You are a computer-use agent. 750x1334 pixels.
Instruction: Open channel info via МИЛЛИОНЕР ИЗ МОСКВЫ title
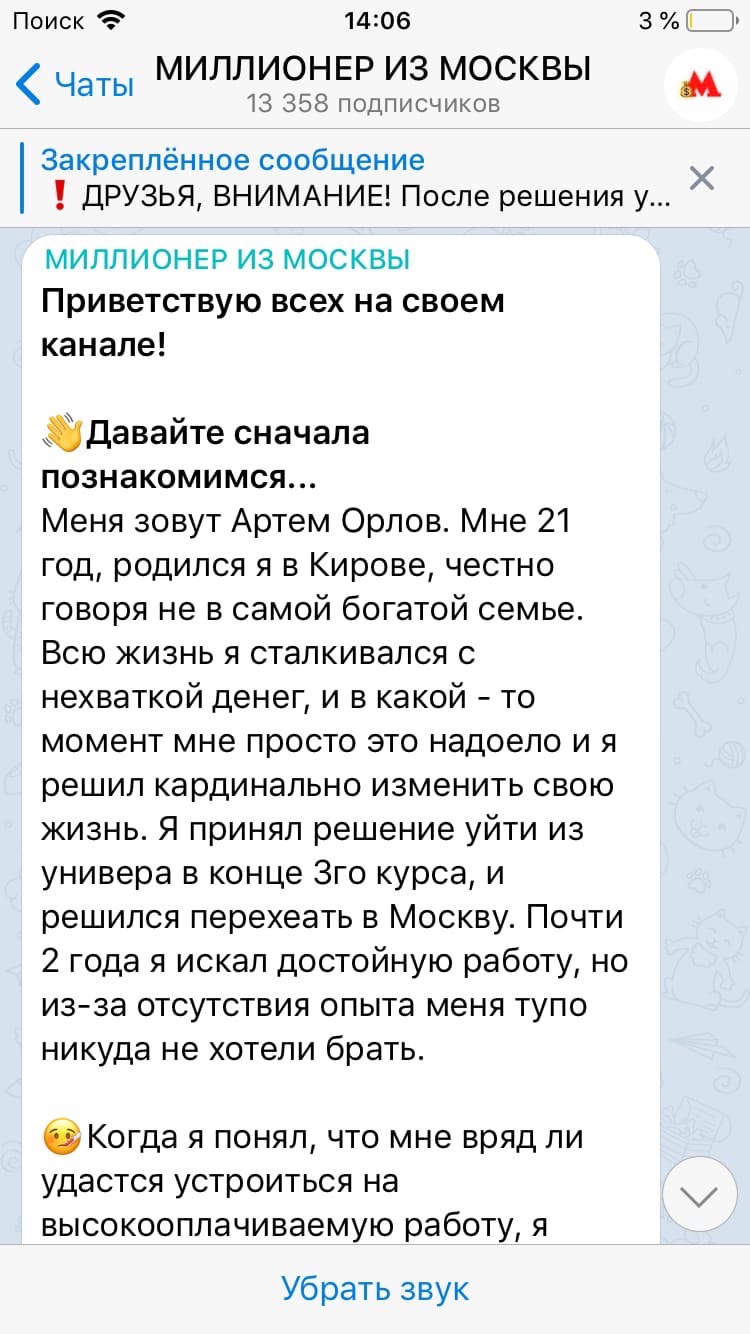pyautogui.click(x=374, y=70)
